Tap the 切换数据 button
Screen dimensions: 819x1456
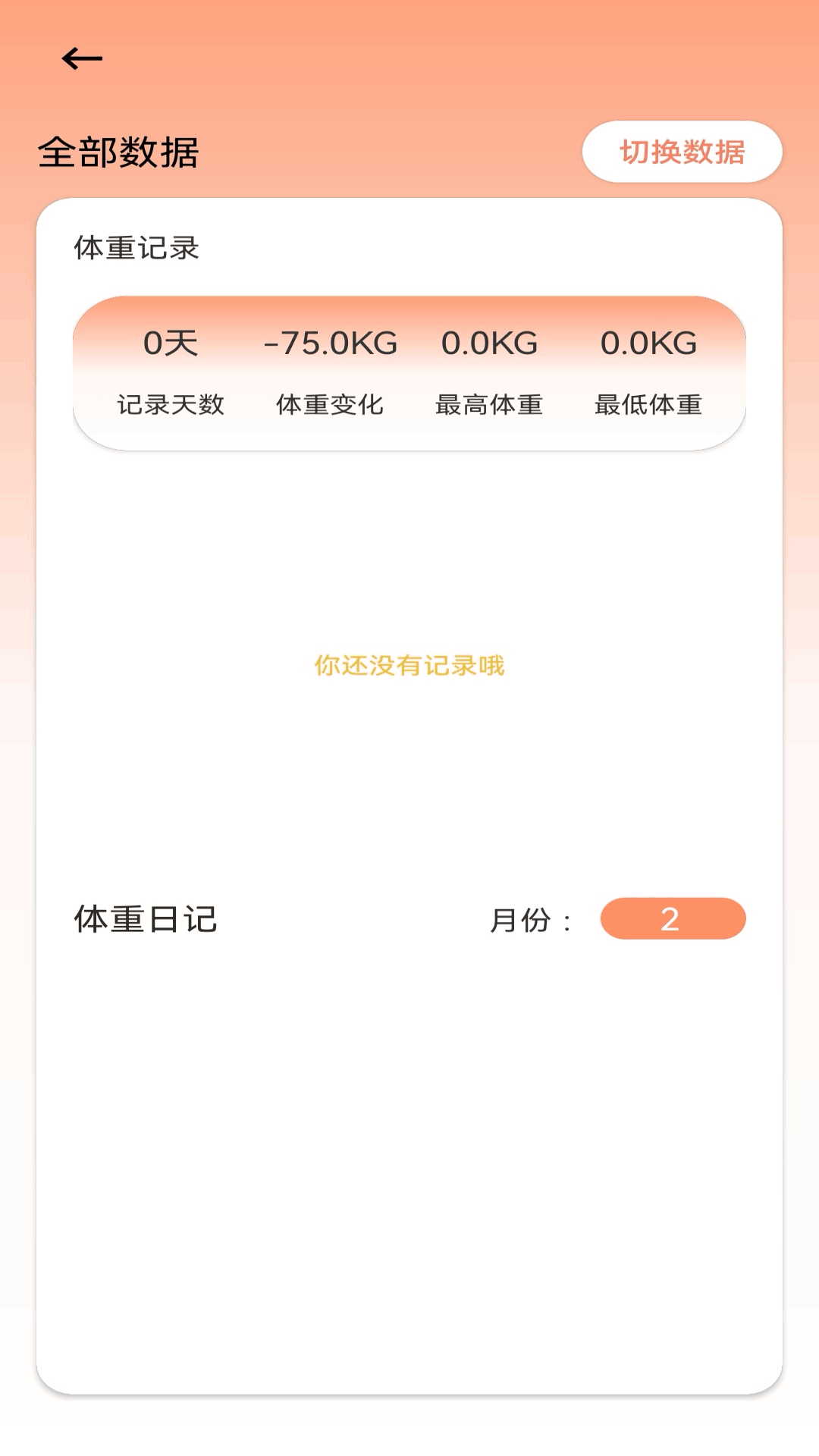(682, 152)
